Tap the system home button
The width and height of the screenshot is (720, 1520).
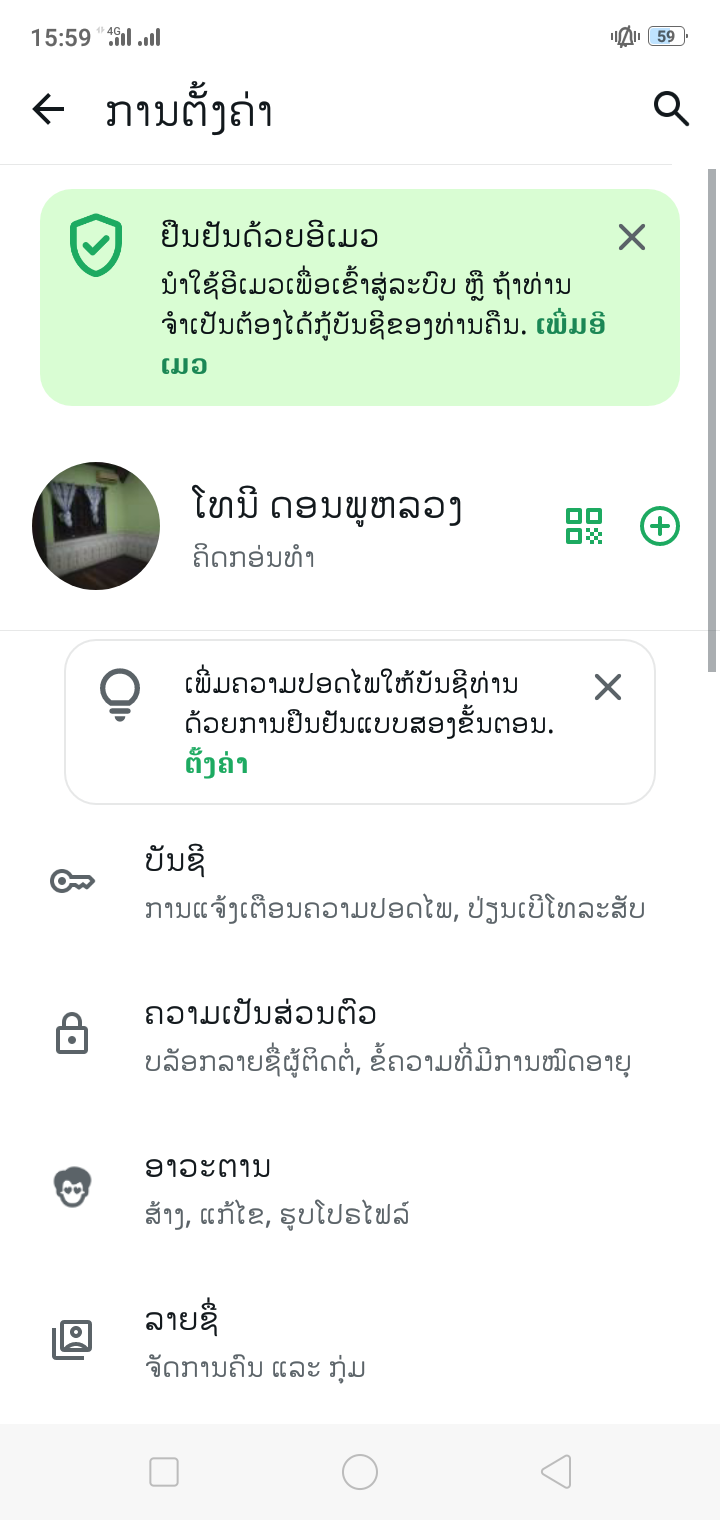click(360, 1472)
